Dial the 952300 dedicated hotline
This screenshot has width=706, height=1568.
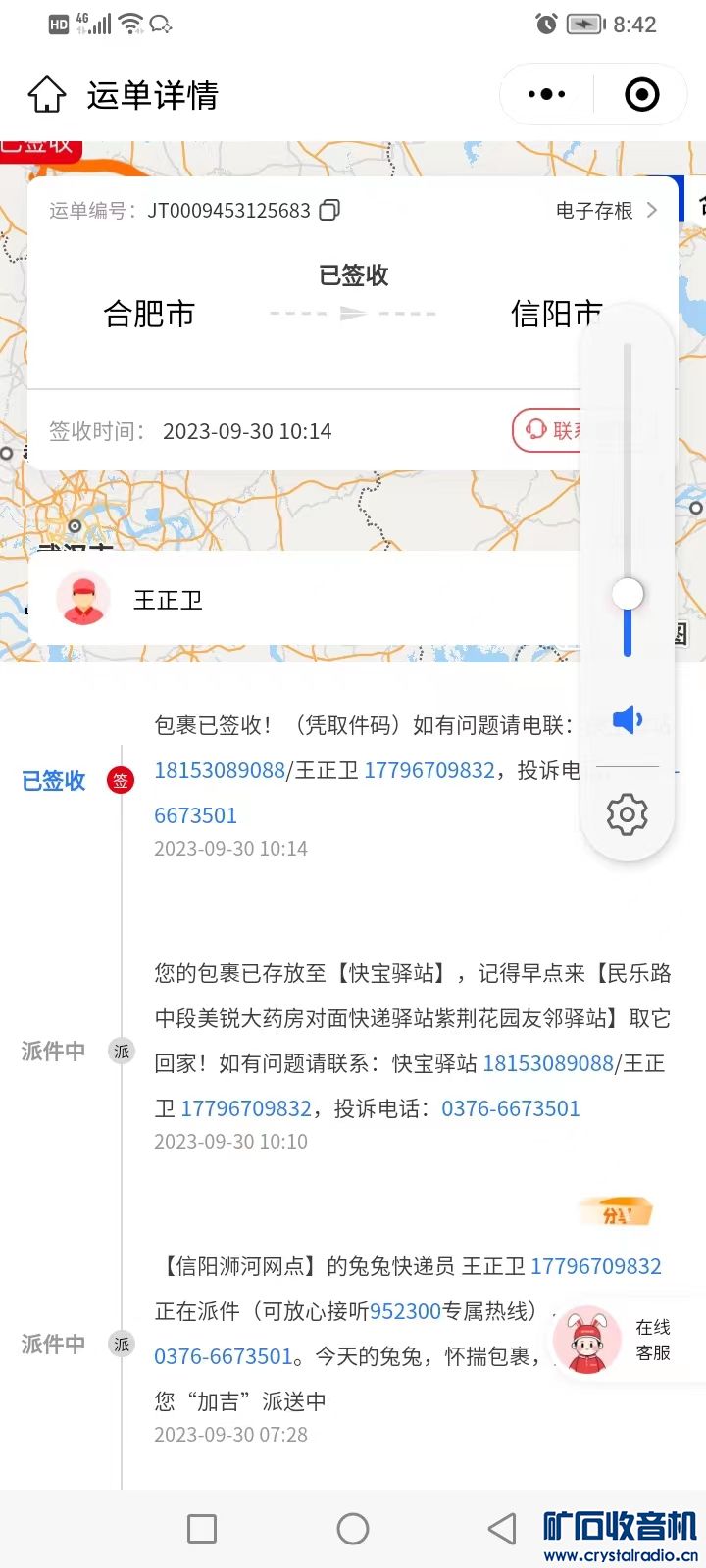pos(405,1311)
